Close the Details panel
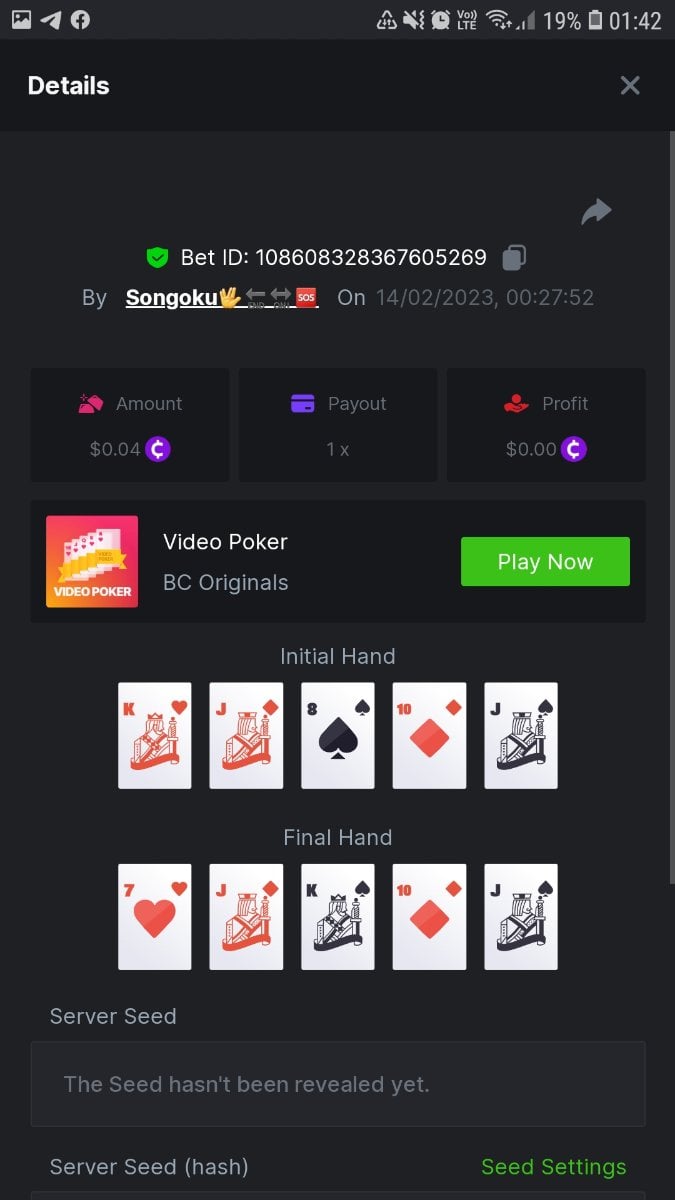 (x=630, y=86)
